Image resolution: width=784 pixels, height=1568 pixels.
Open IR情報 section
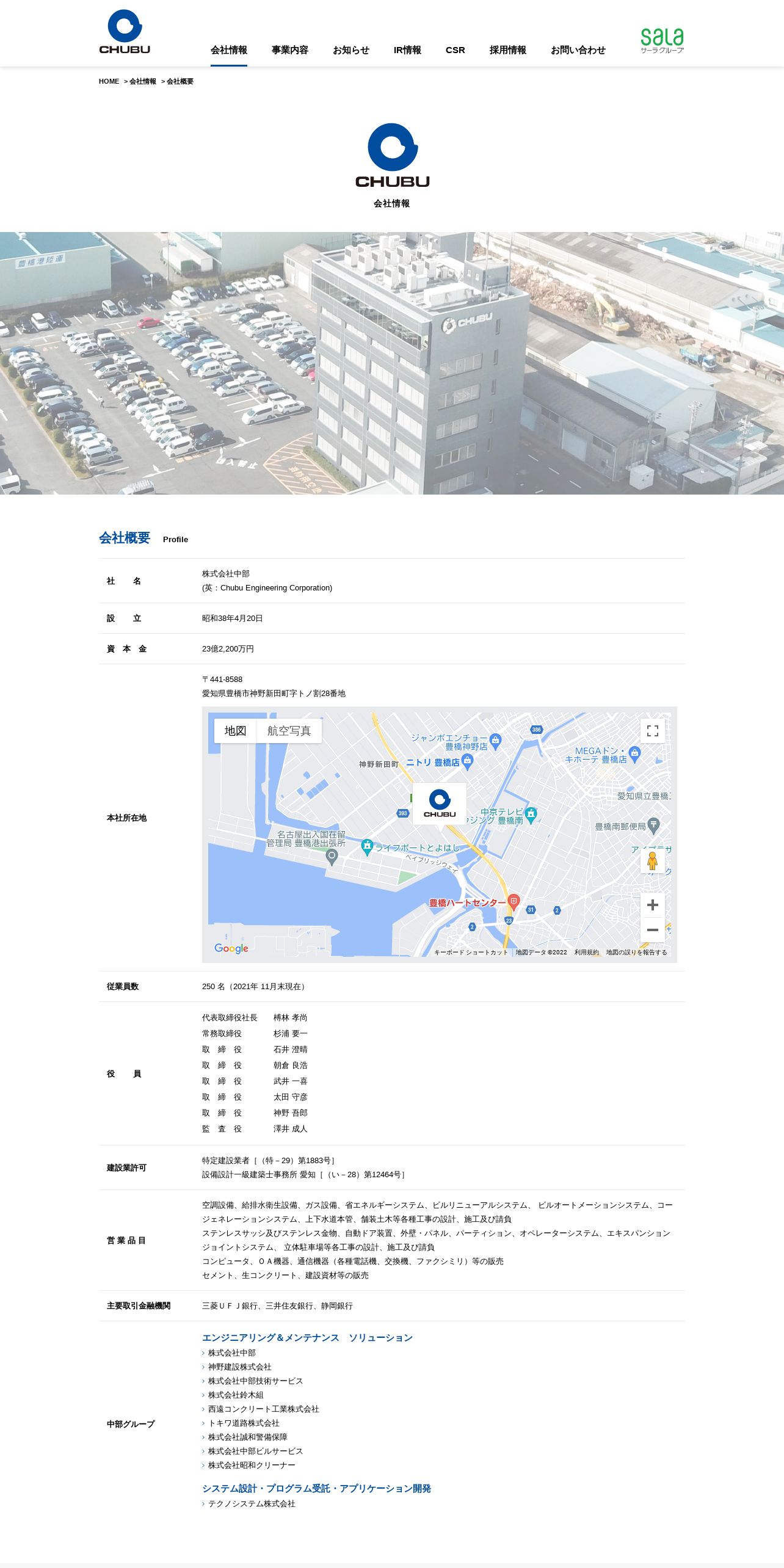tap(407, 50)
